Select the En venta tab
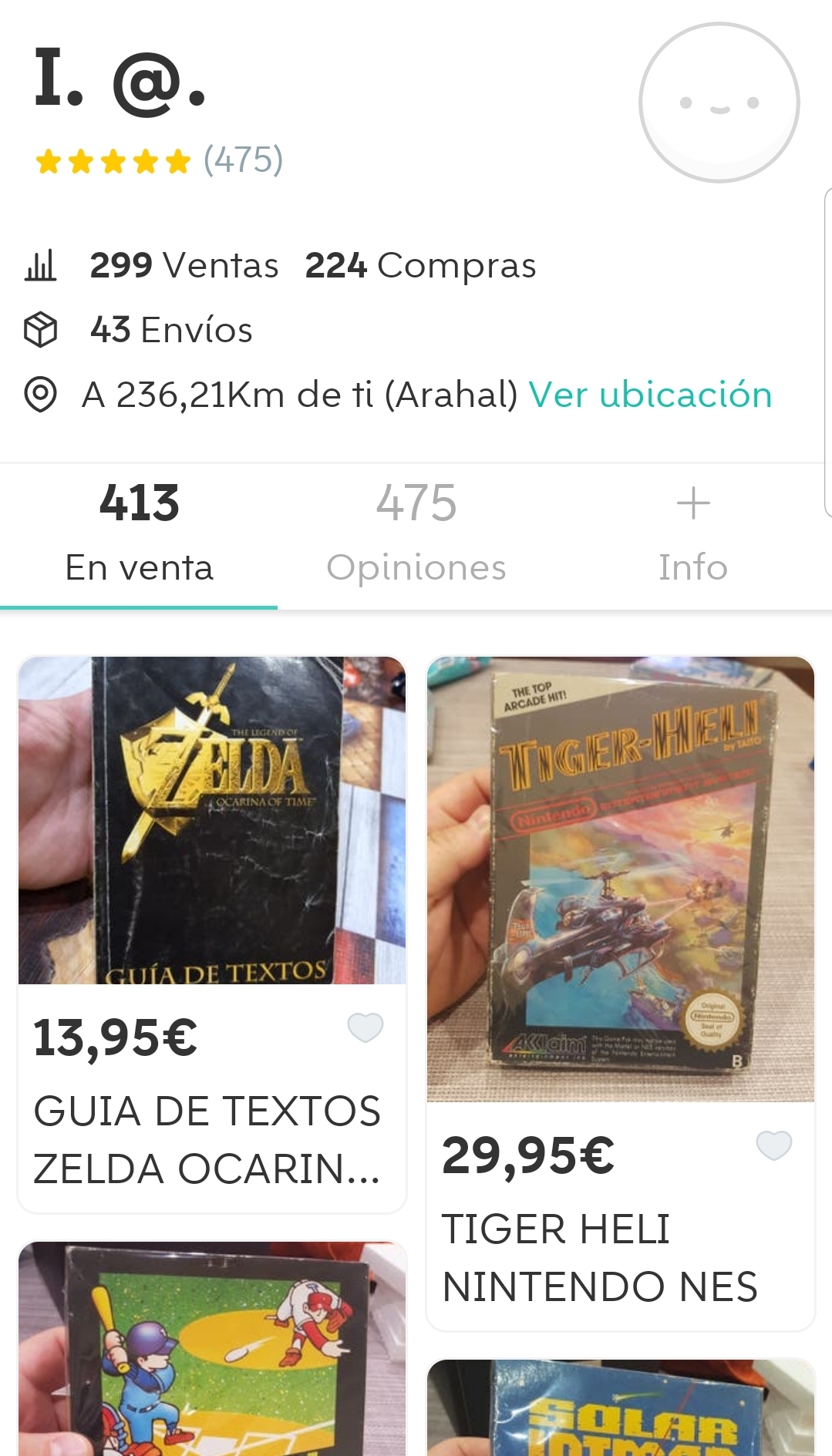This screenshot has width=832, height=1456. [139, 533]
